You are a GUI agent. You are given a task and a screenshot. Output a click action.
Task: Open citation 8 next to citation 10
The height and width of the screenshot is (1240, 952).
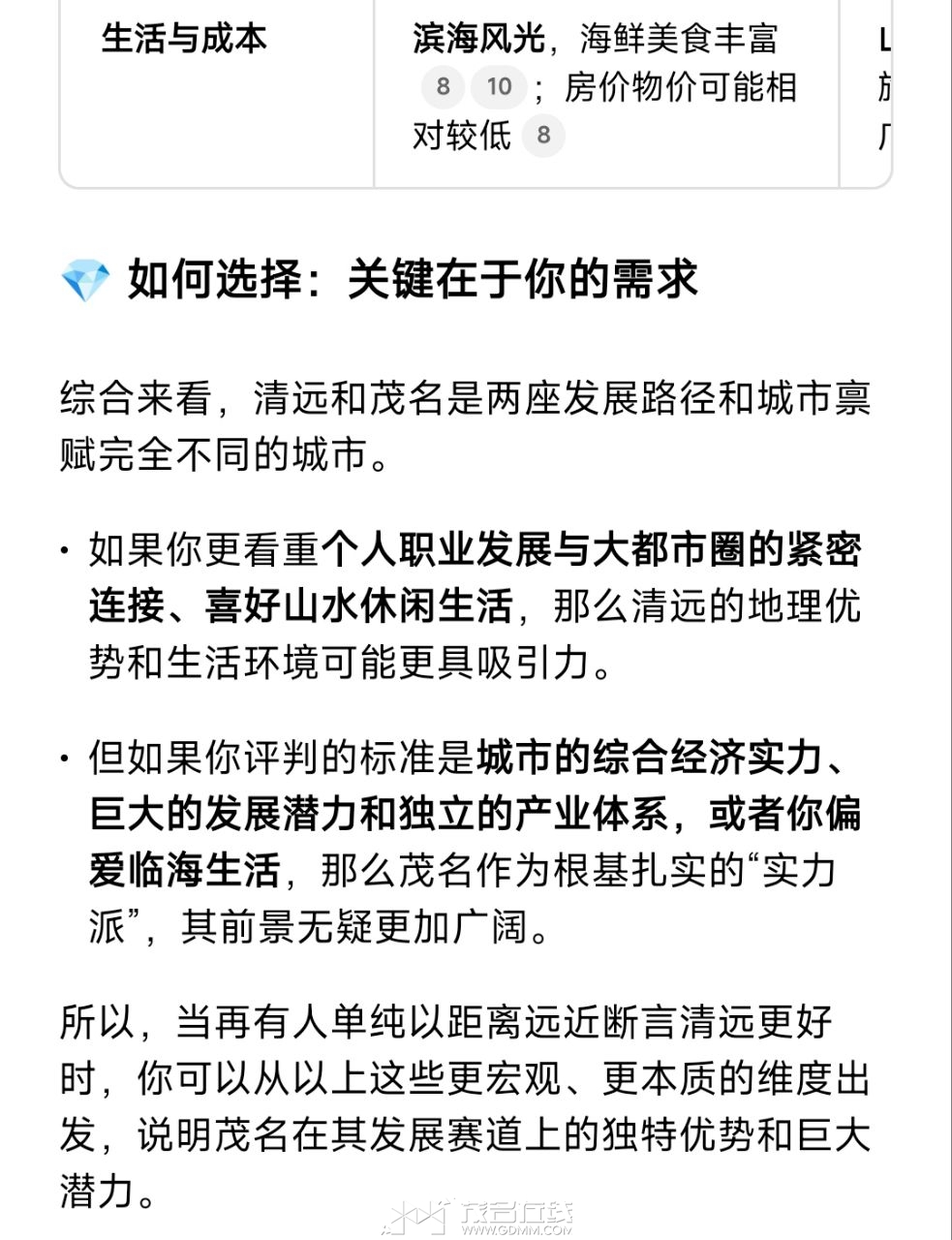(443, 87)
